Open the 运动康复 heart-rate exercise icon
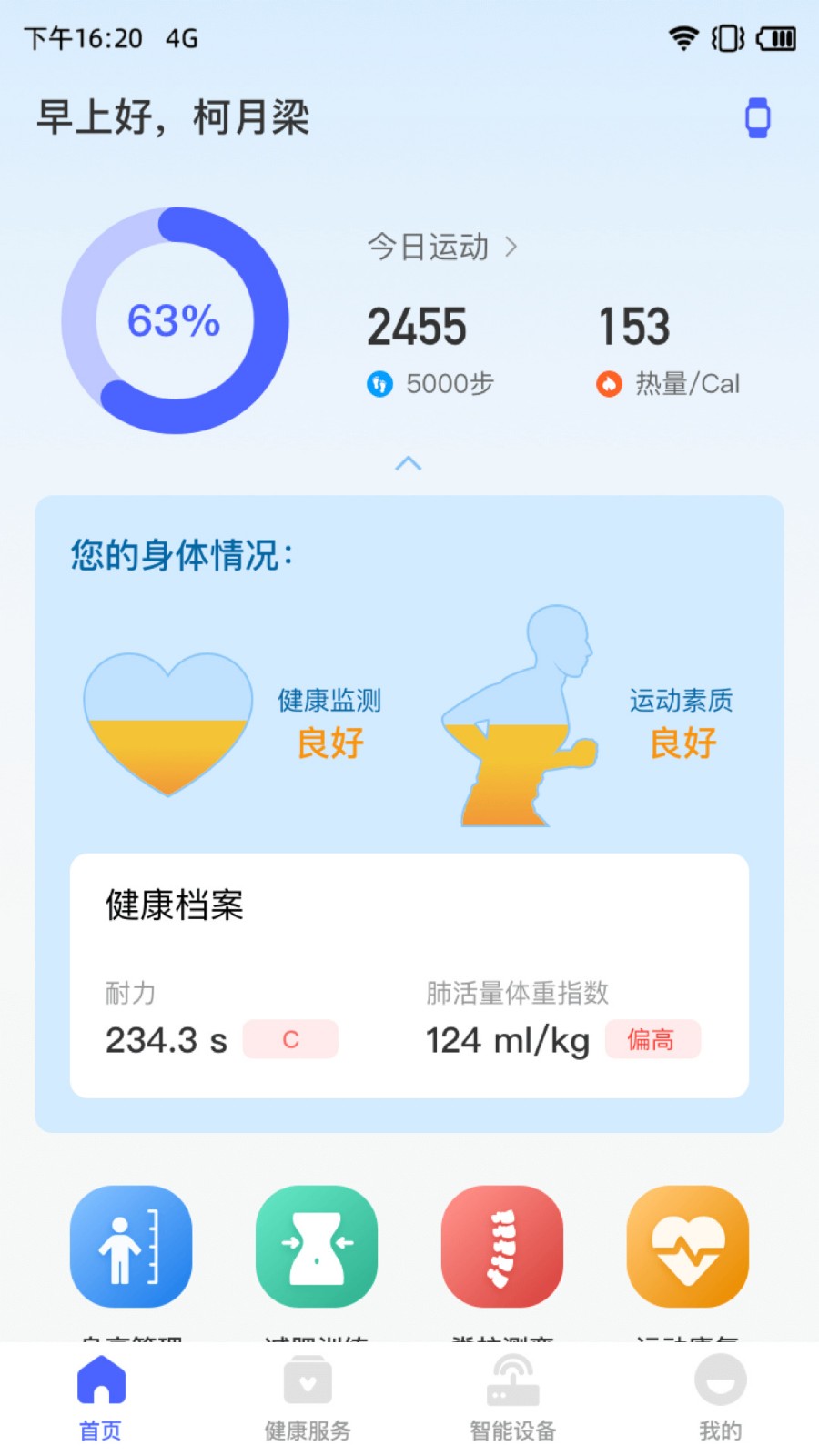 coord(688,1247)
